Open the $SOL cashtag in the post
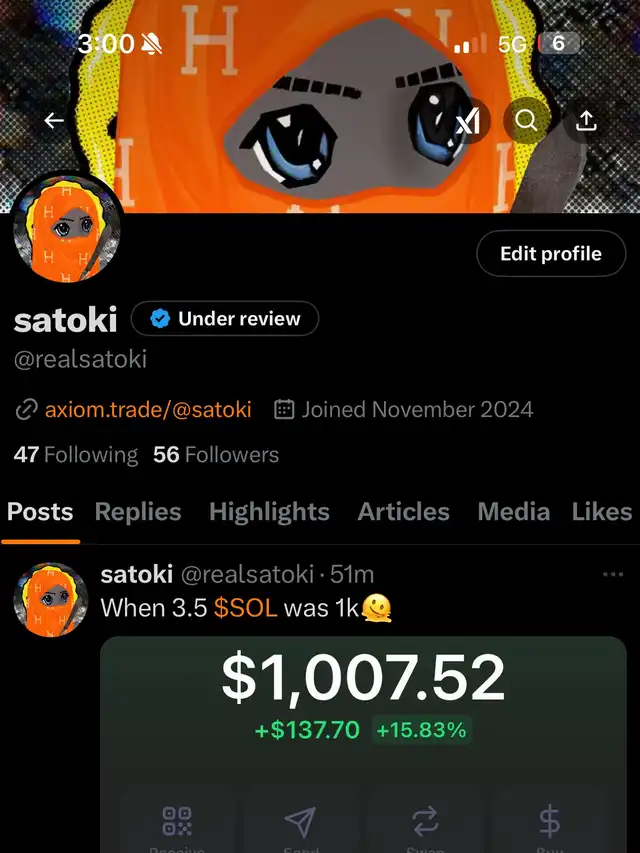Viewport: 640px width, 853px height. tap(245, 608)
